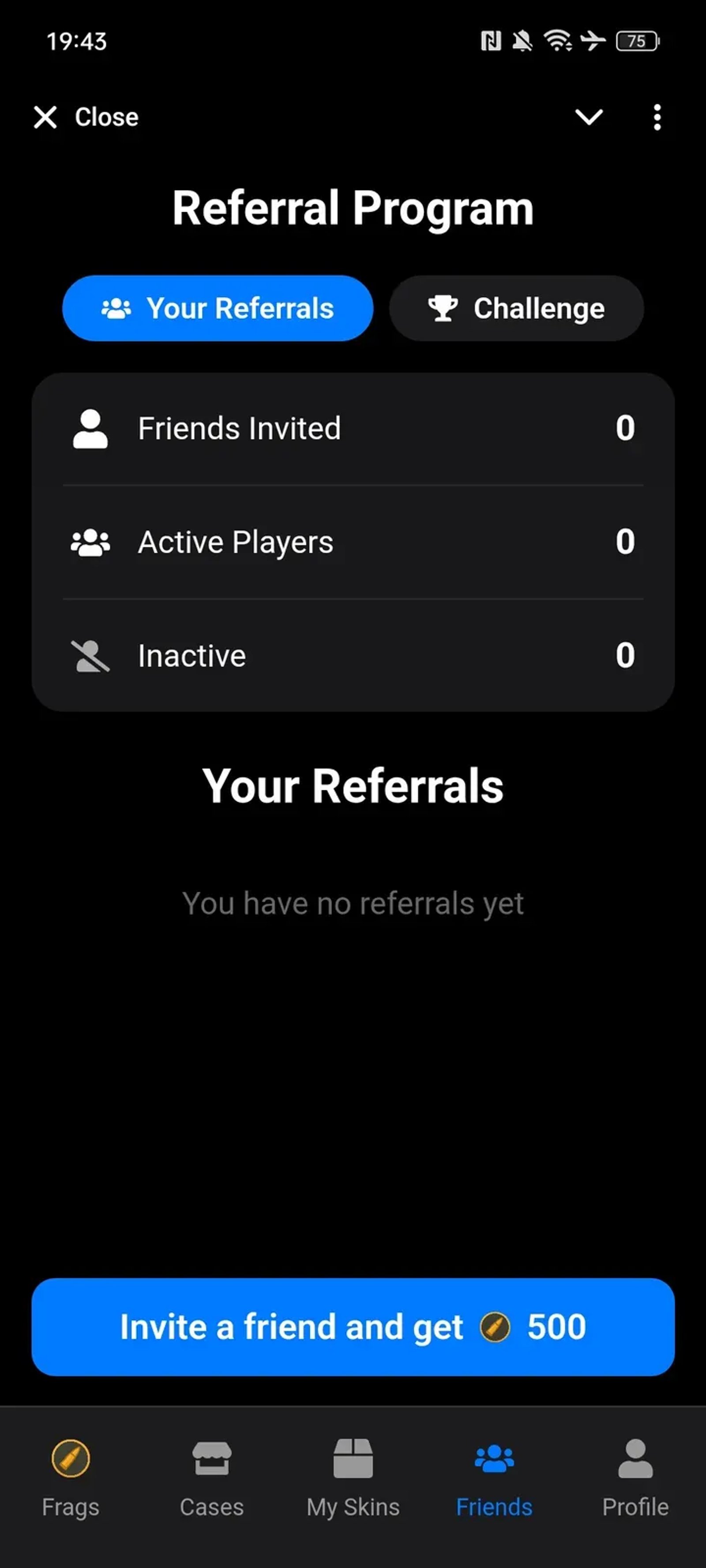Open the Profile tab

[635, 1477]
